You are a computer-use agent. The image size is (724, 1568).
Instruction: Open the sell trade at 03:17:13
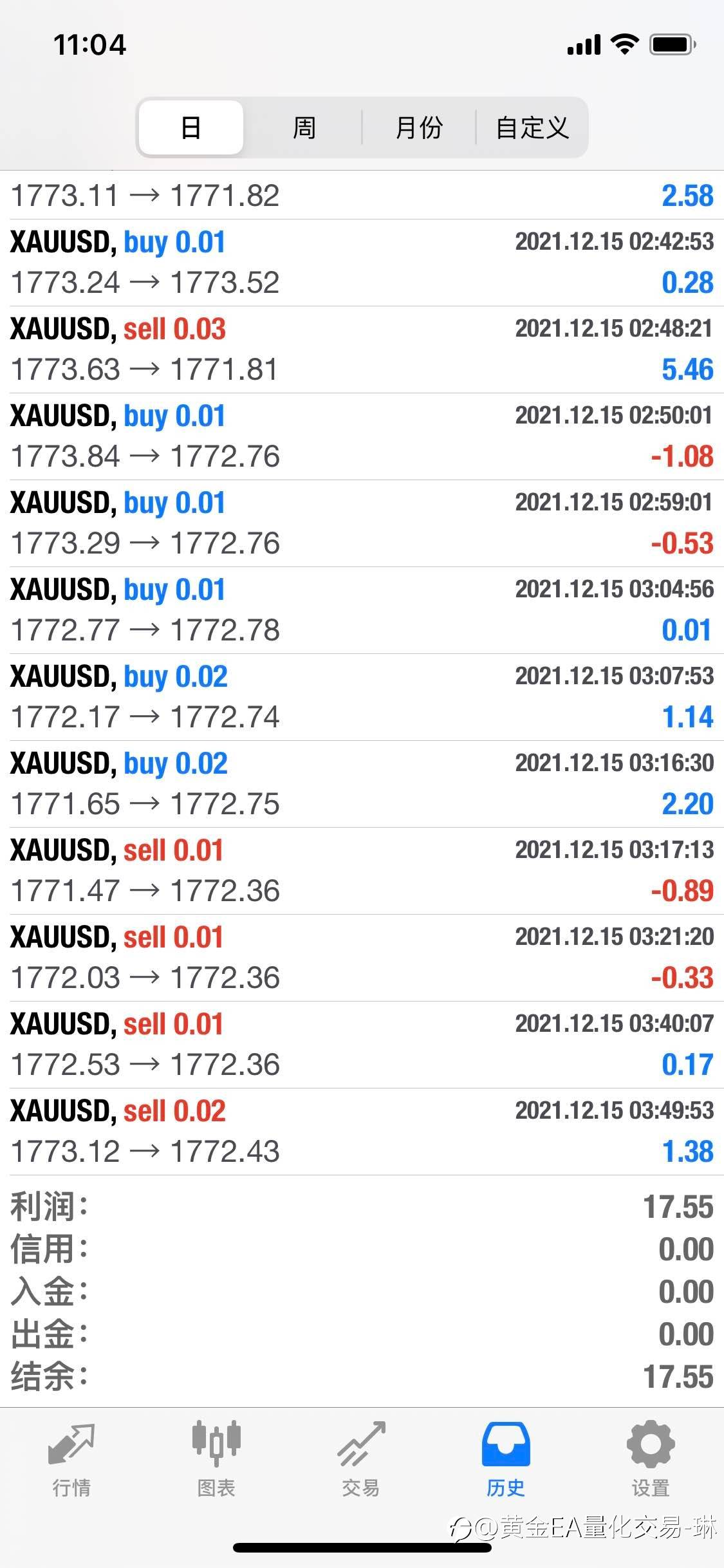(362, 871)
